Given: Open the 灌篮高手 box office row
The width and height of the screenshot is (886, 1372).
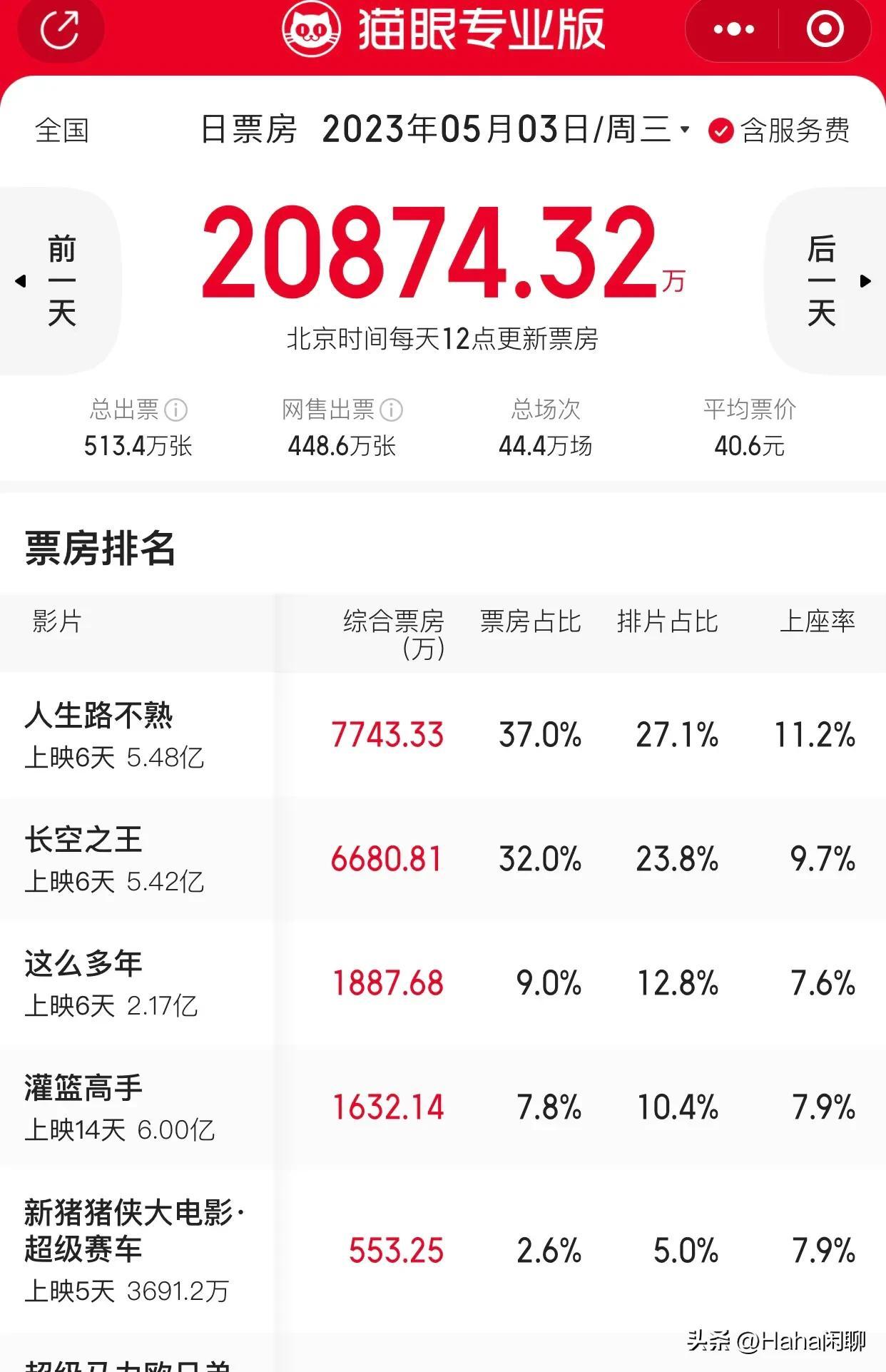Looking at the screenshot, I should 442,1107.
